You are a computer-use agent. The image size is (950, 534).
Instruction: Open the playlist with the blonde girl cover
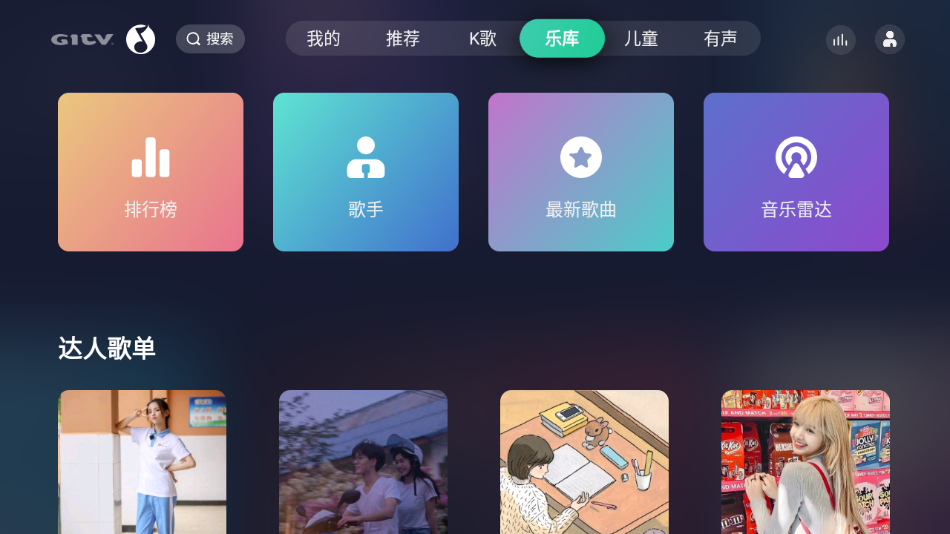tap(805, 462)
